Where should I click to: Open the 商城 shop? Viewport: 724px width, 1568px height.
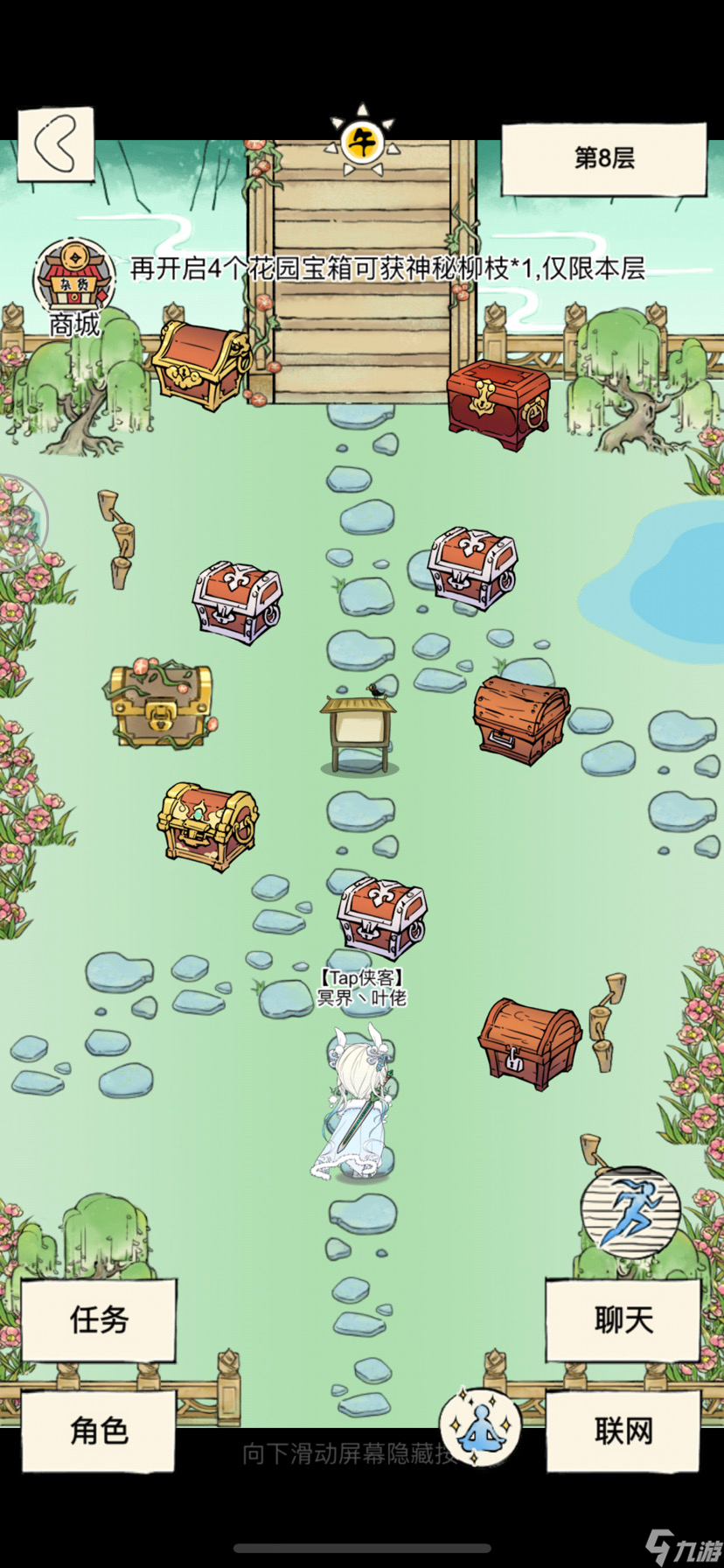pos(74,286)
